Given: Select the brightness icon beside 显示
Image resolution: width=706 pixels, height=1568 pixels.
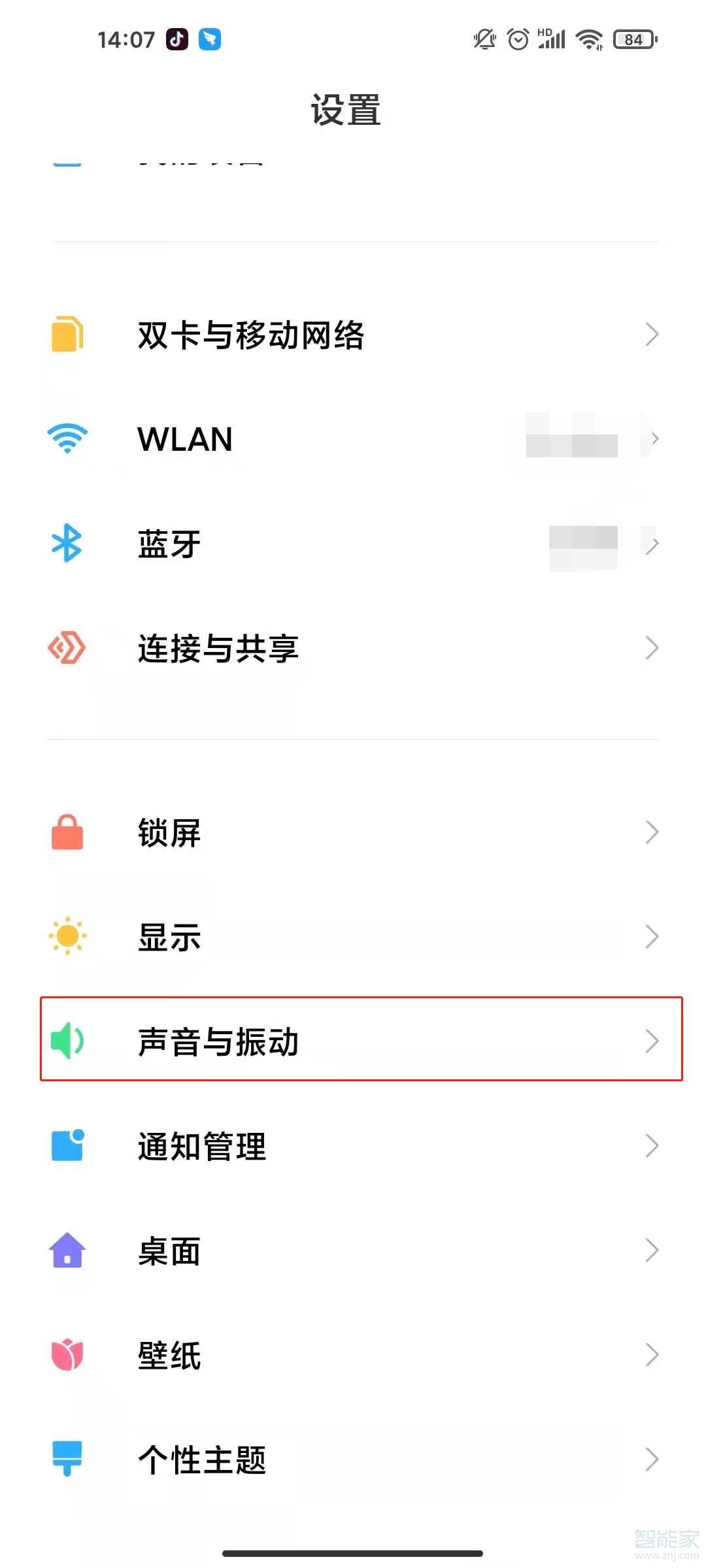Looking at the screenshot, I should [x=66, y=937].
